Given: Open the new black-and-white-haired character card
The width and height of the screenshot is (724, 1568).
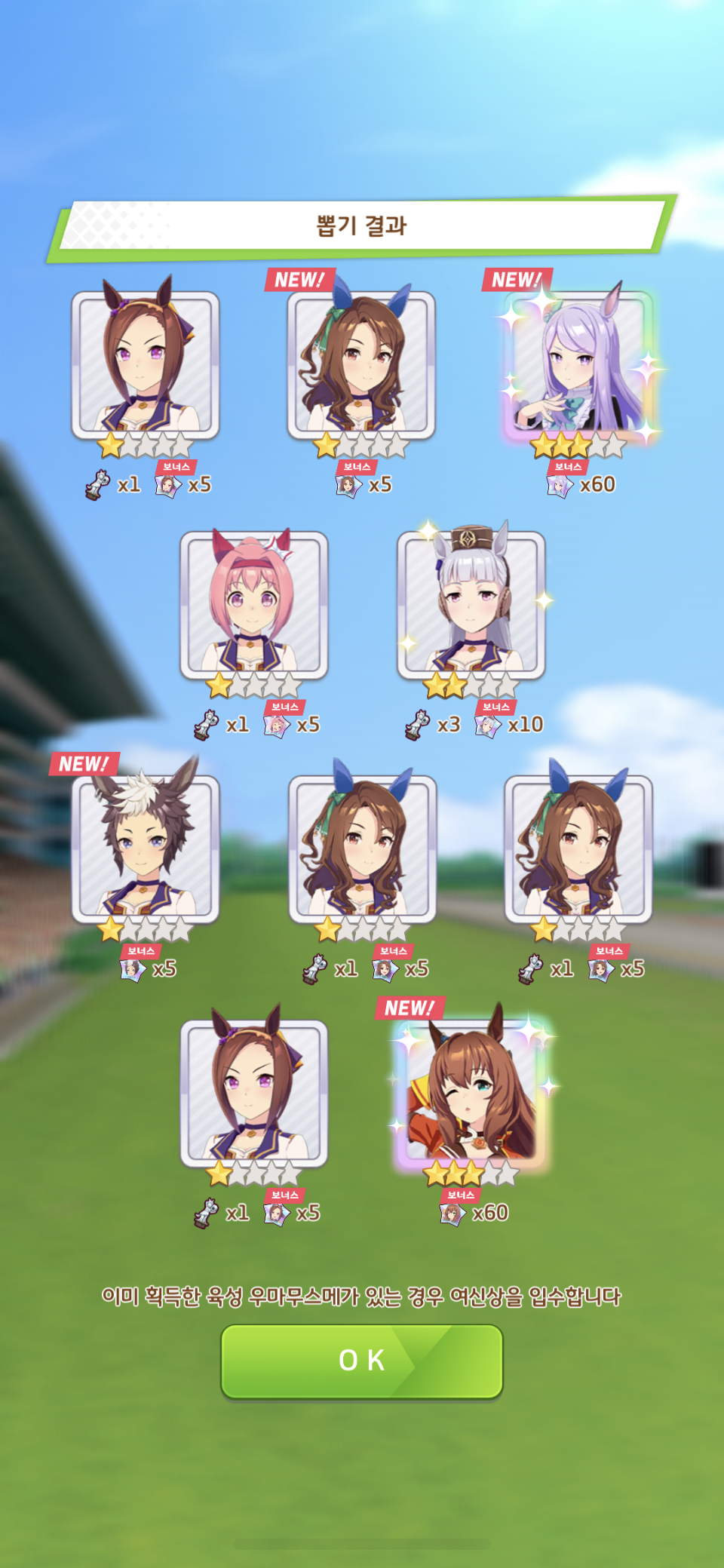Looking at the screenshot, I should coord(146,849).
